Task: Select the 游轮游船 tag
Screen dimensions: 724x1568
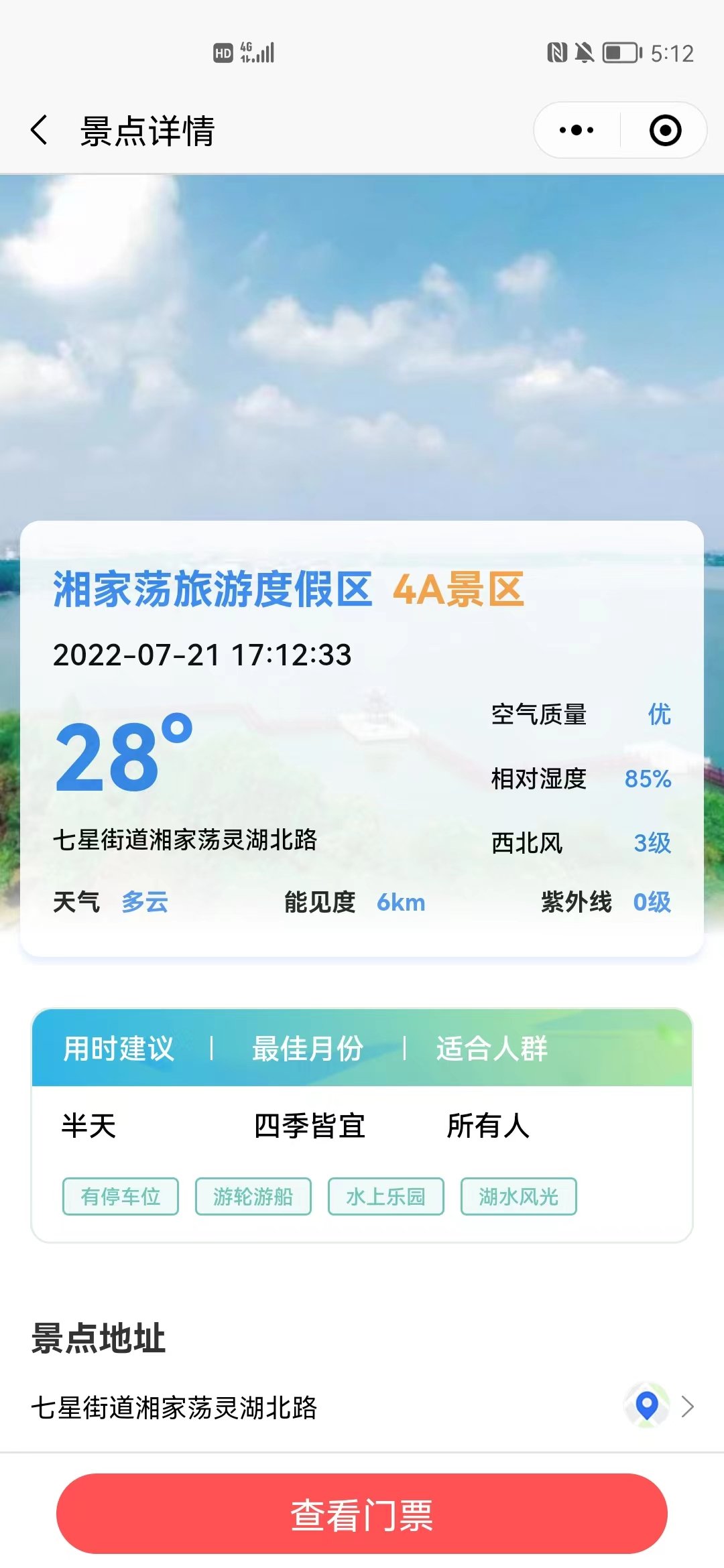Action: point(253,1196)
